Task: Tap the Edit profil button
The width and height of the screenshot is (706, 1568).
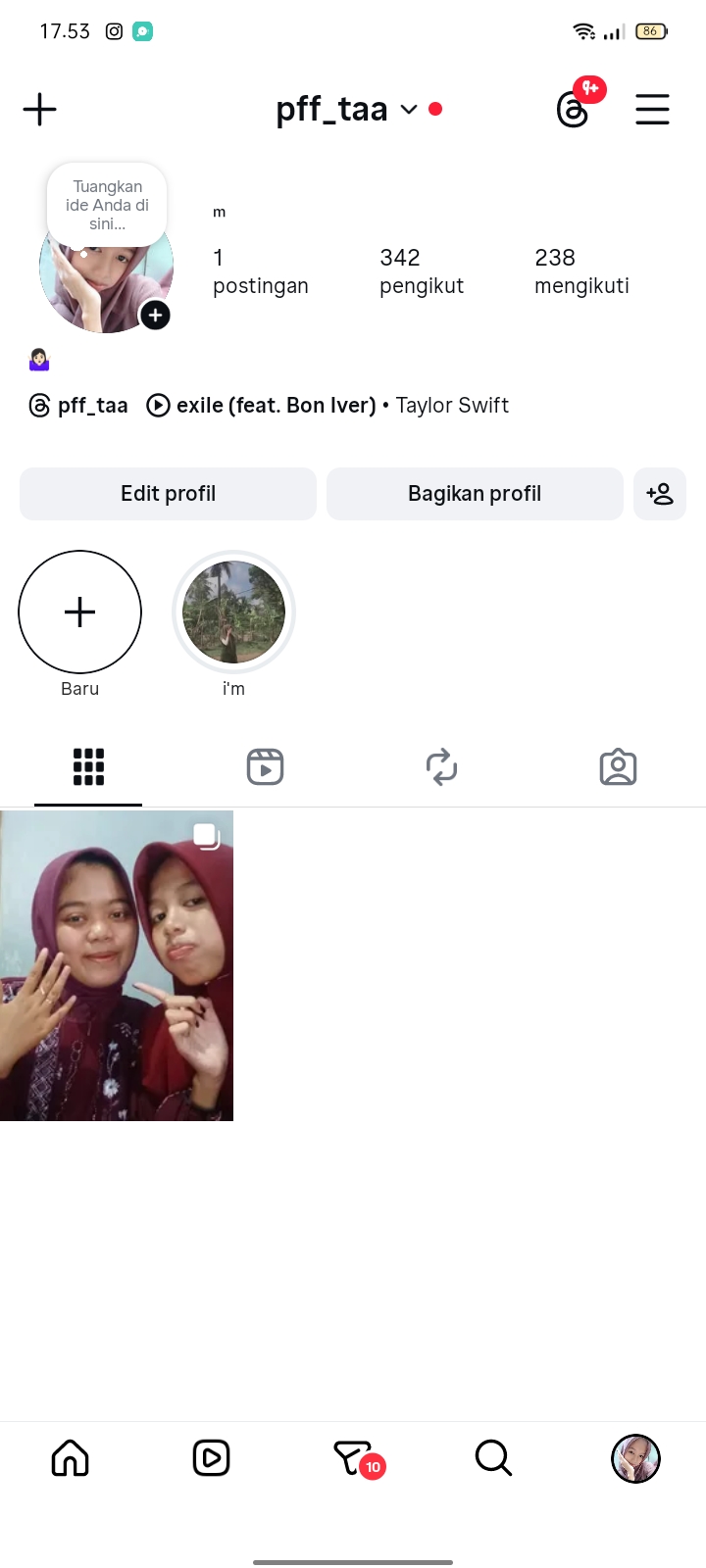Action: pyautogui.click(x=168, y=494)
